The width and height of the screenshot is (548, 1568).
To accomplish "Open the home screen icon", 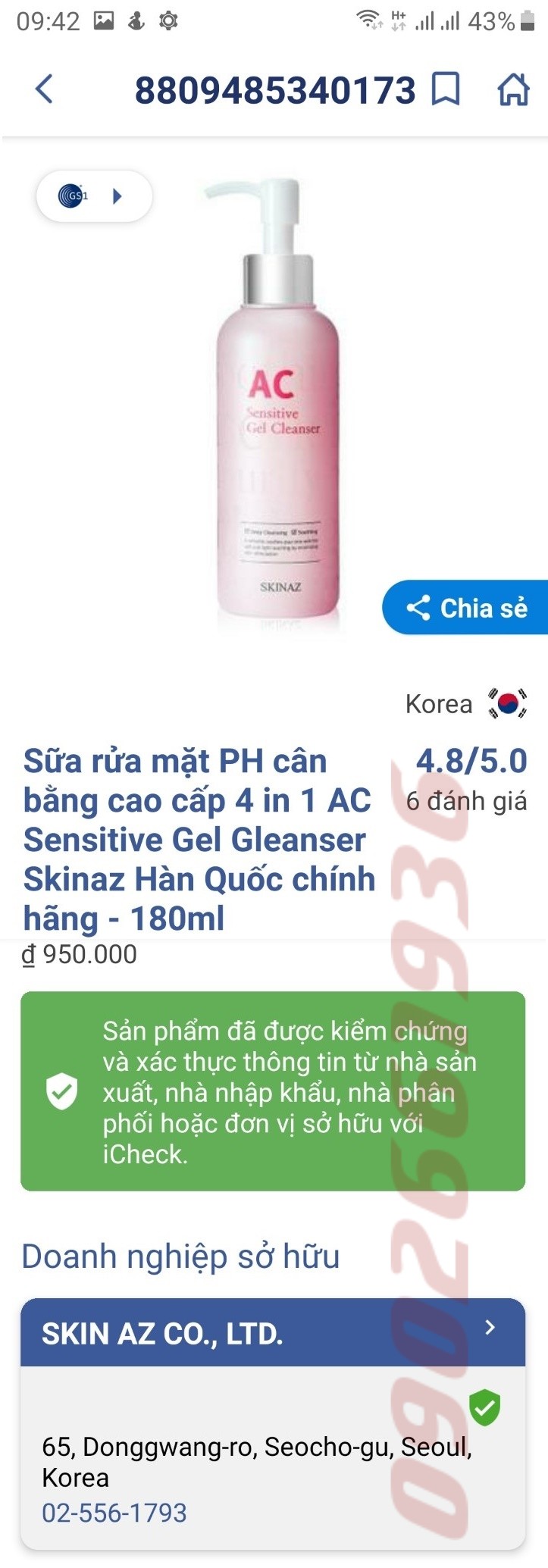I will [515, 89].
